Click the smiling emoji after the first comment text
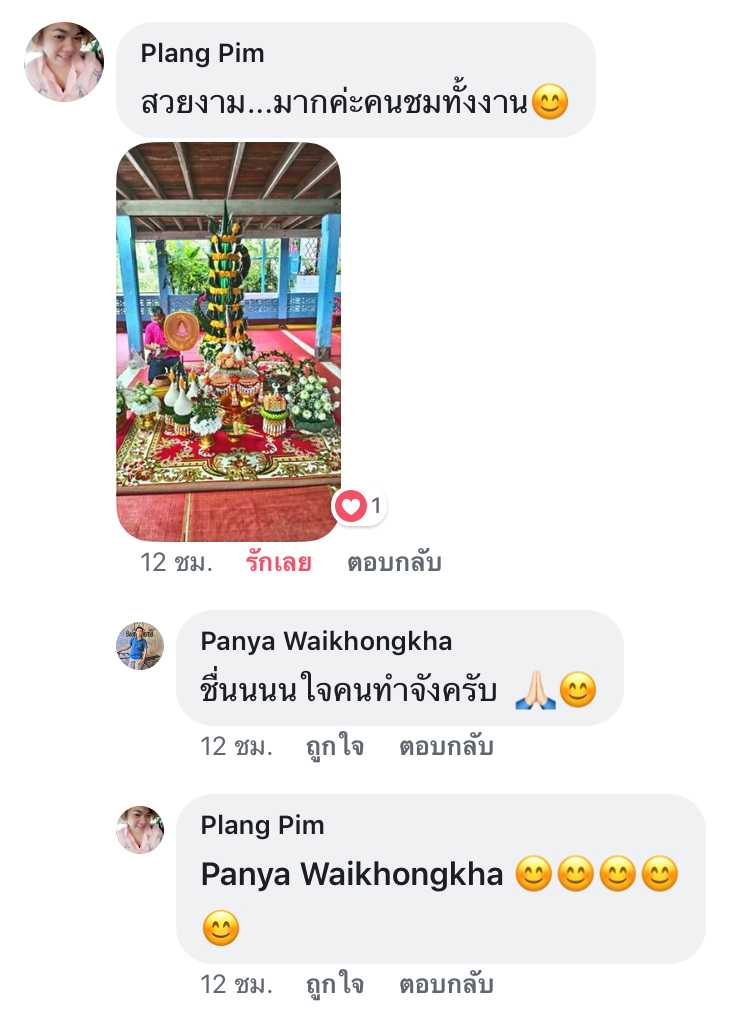Viewport: 750px width, 1014px height. pyautogui.click(x=551, y=101)
